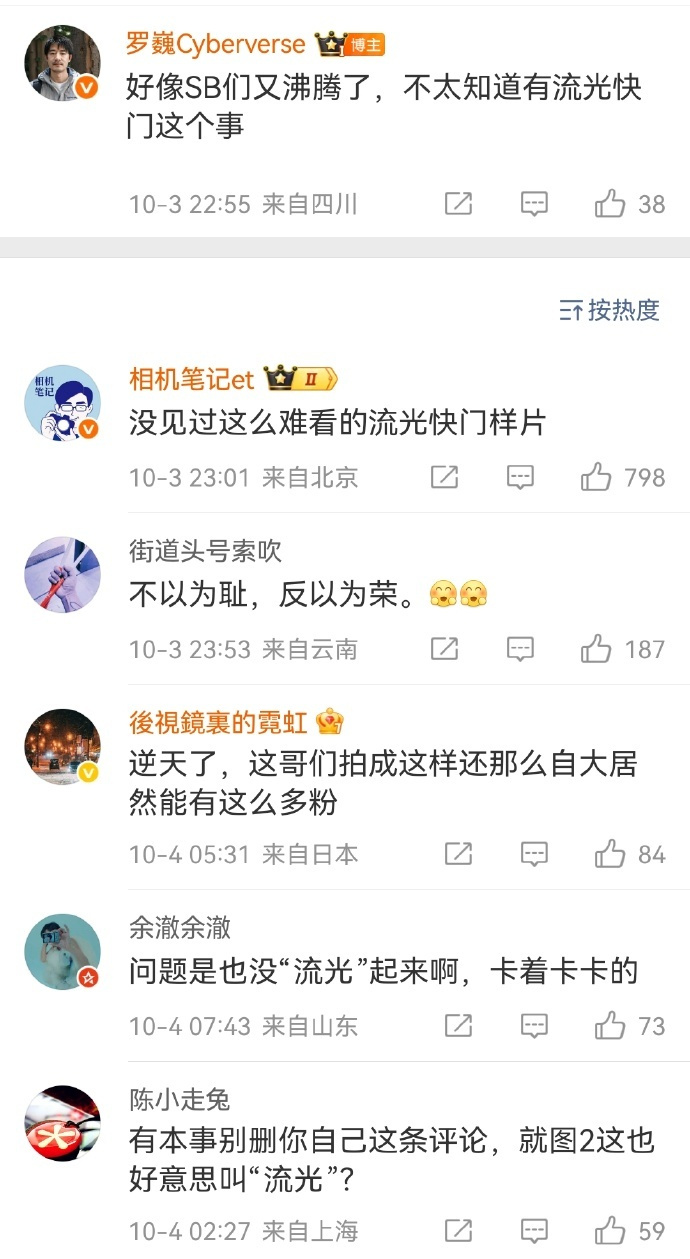Screen dimensions: 690x1259
Task: Like 余澈余澈's comment
Action: point(610,1025)
